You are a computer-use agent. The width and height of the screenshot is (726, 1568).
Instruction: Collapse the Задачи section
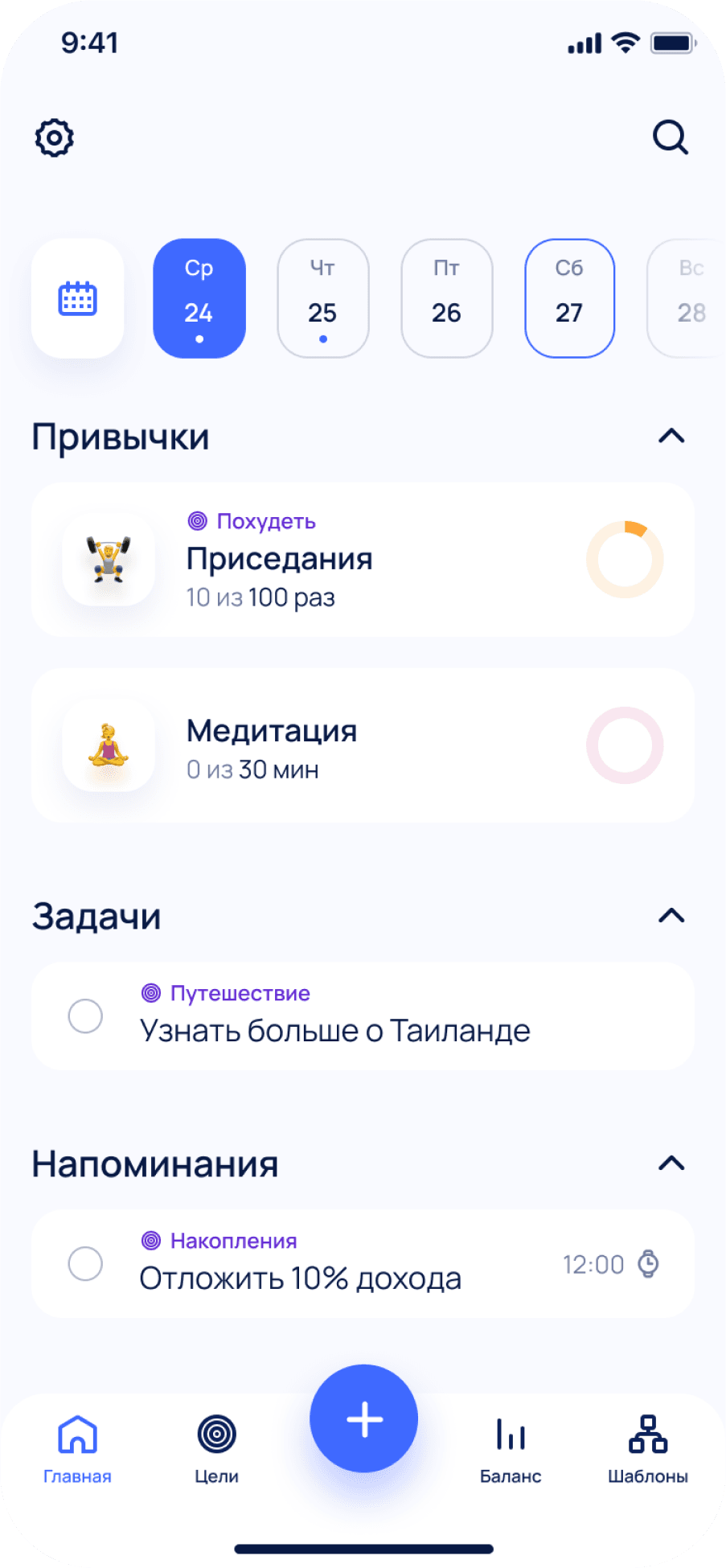[x=671, y=916]
